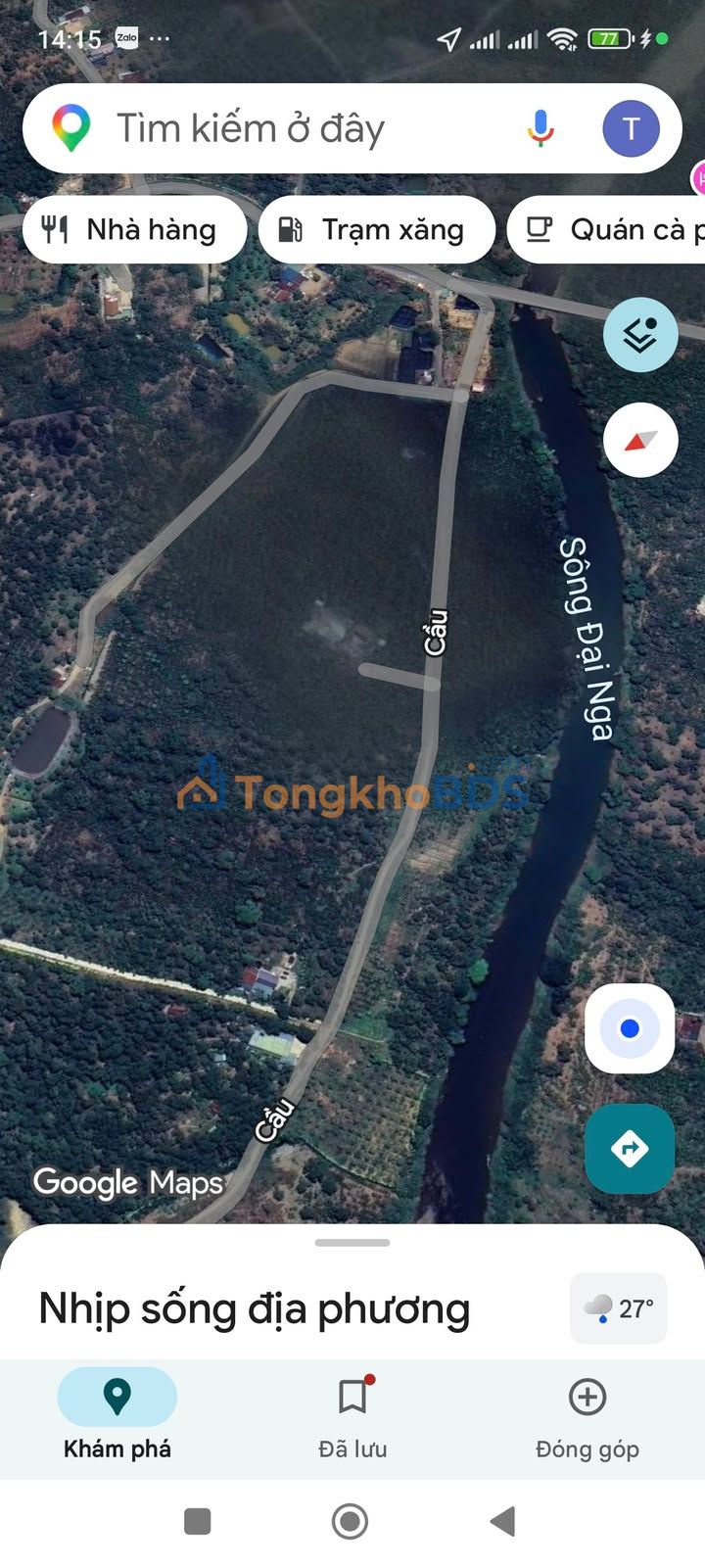705x1568 pixels.
Task: Go back using the system back button
Action: (502, 1521)
